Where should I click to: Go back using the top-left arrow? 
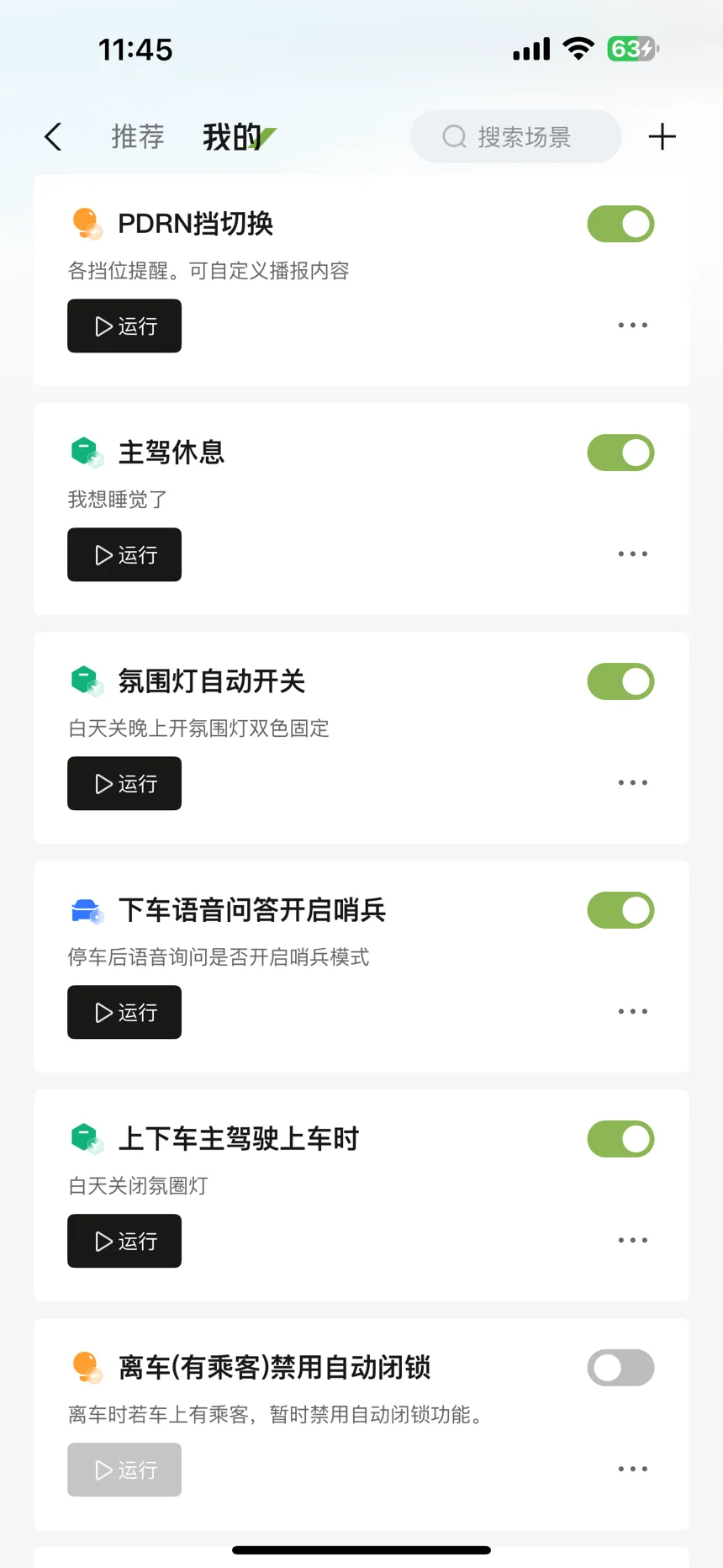coord(53,136)
